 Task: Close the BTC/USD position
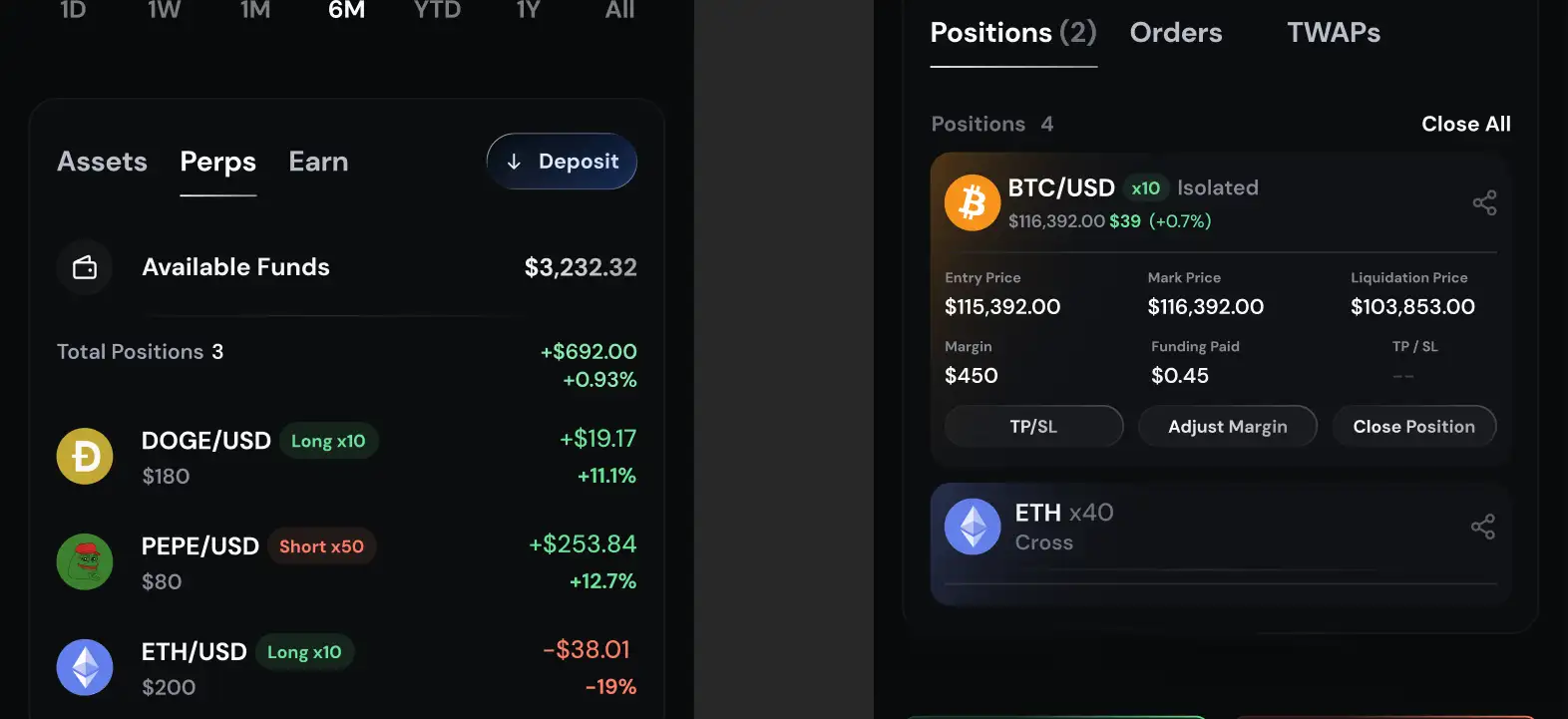click(1413, 427)
